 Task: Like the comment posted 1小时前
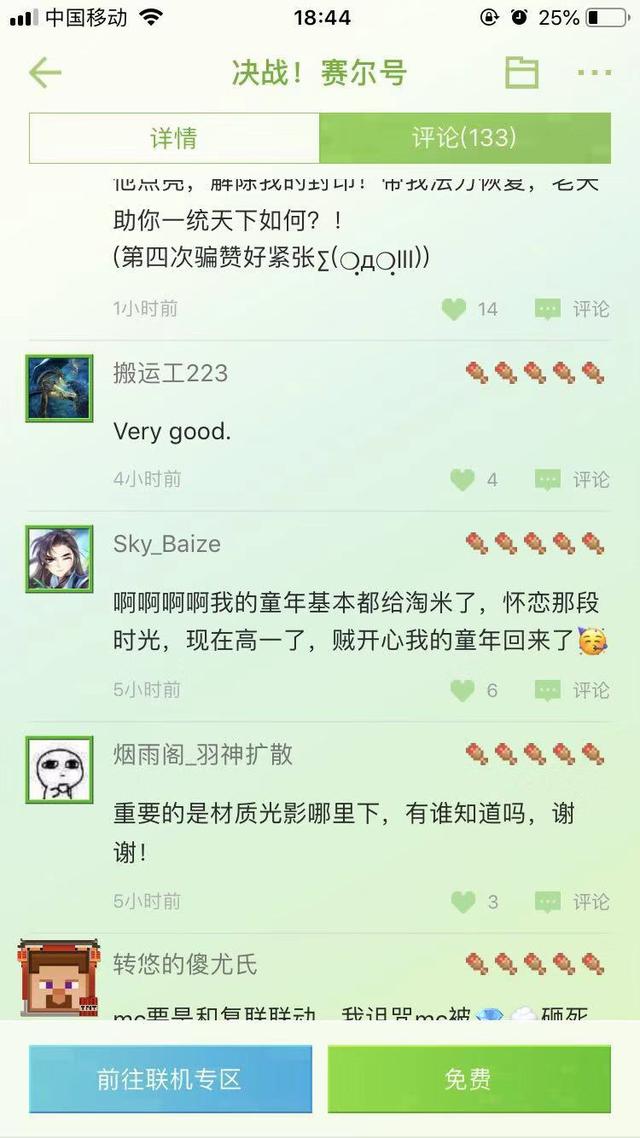pyautogui.click(x=455, y=309)
